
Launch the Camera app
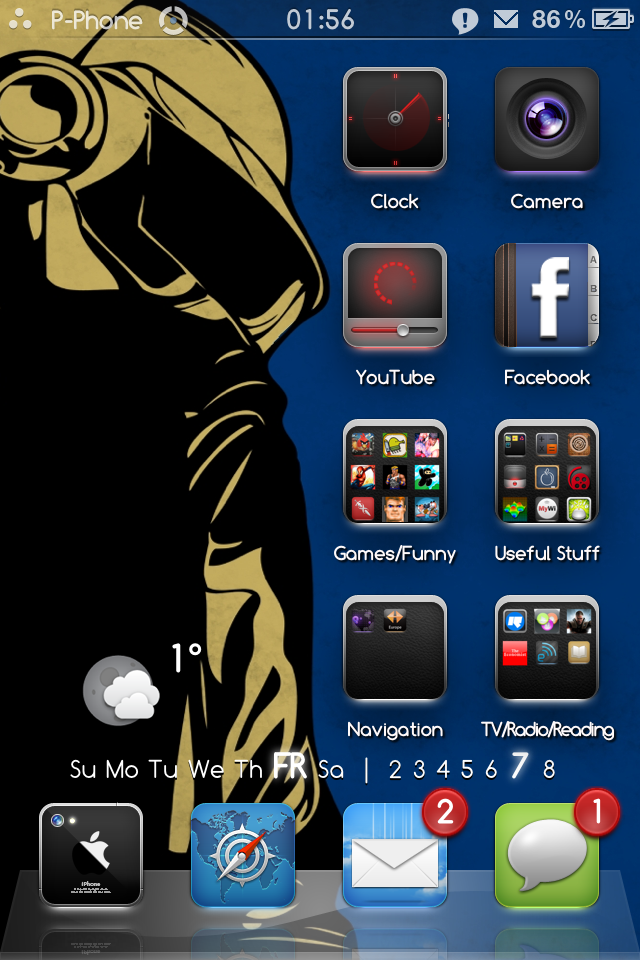pos(546,120)
